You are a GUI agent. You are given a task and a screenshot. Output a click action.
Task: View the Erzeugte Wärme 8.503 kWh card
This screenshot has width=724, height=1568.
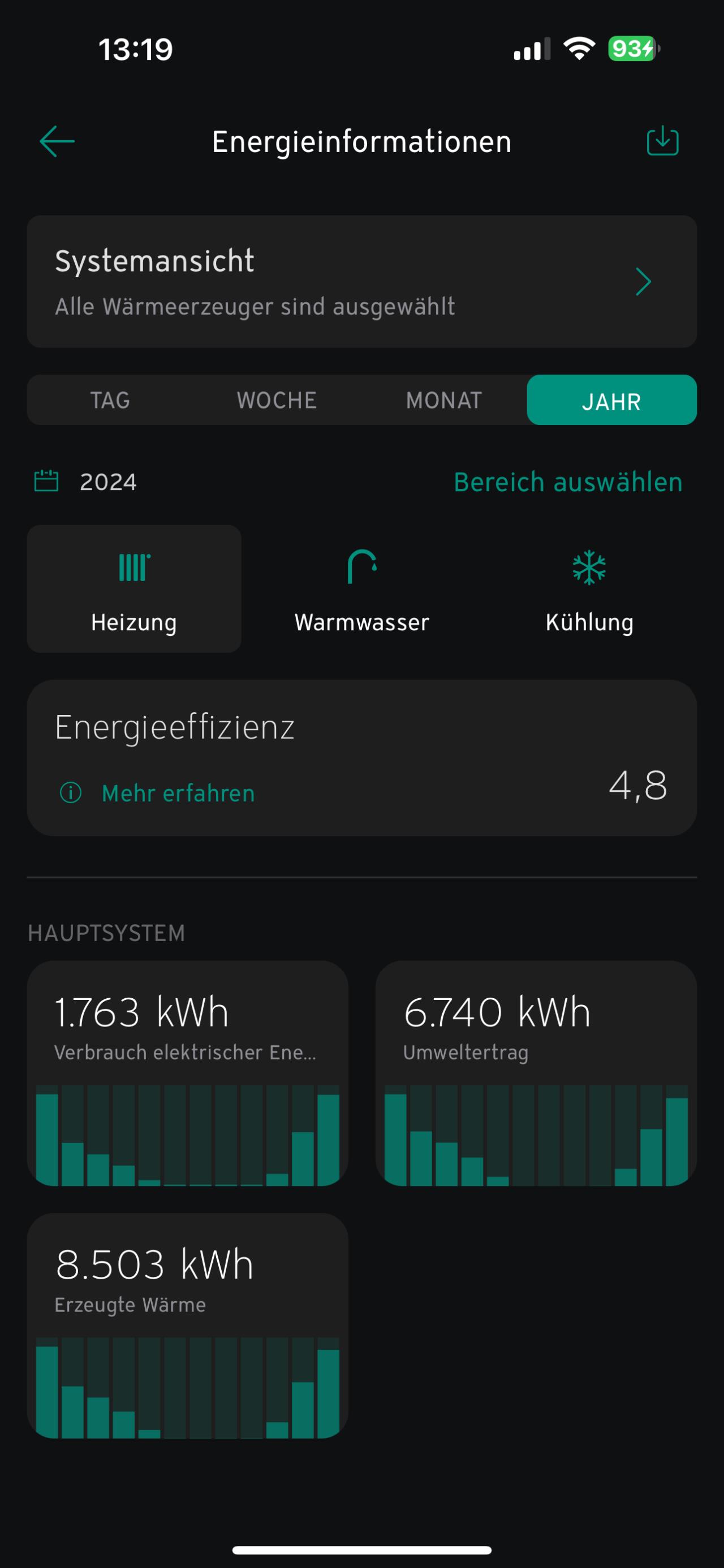click(x=188, y=1325)
